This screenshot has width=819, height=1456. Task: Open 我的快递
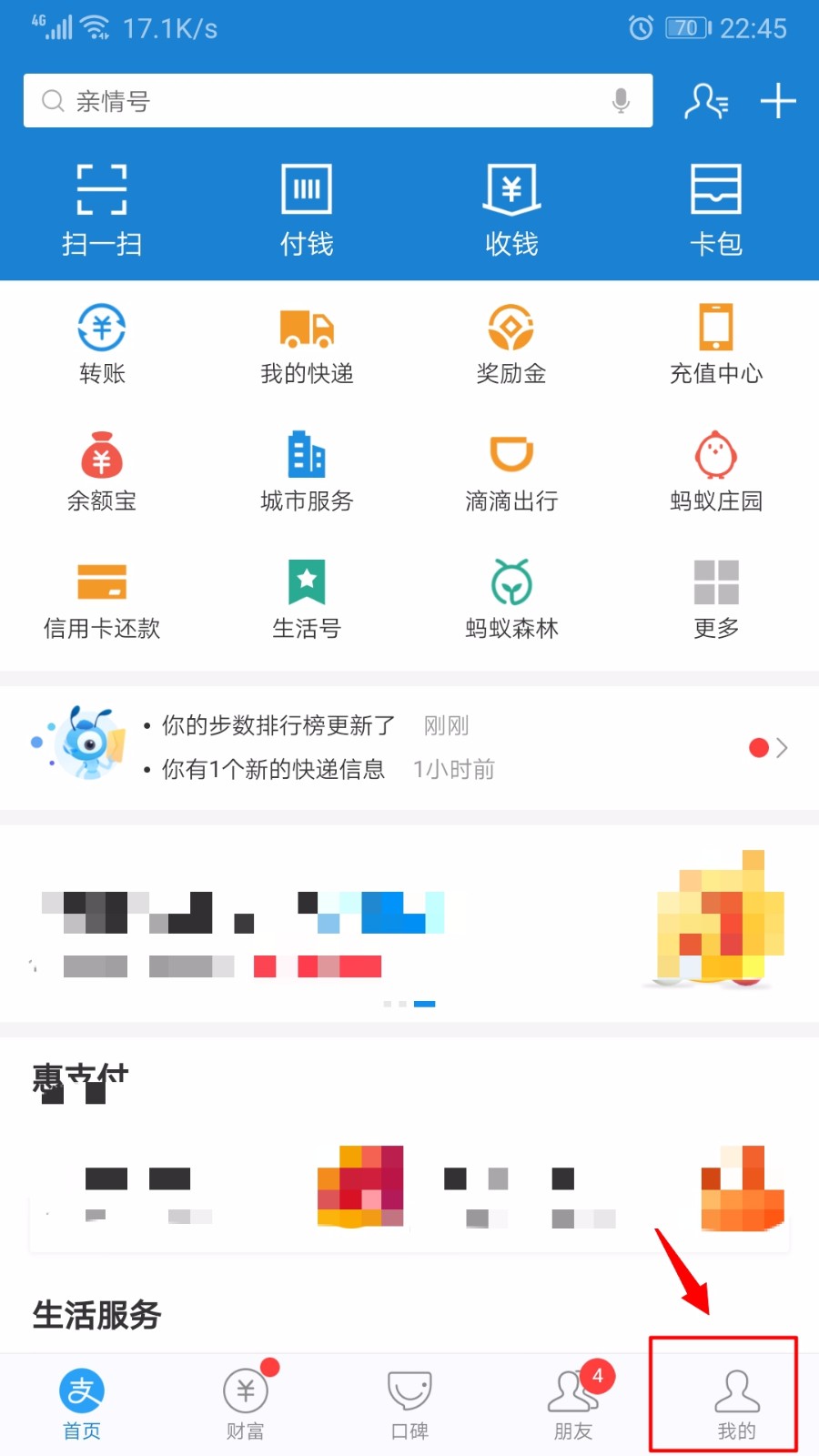tap(307, 345)
